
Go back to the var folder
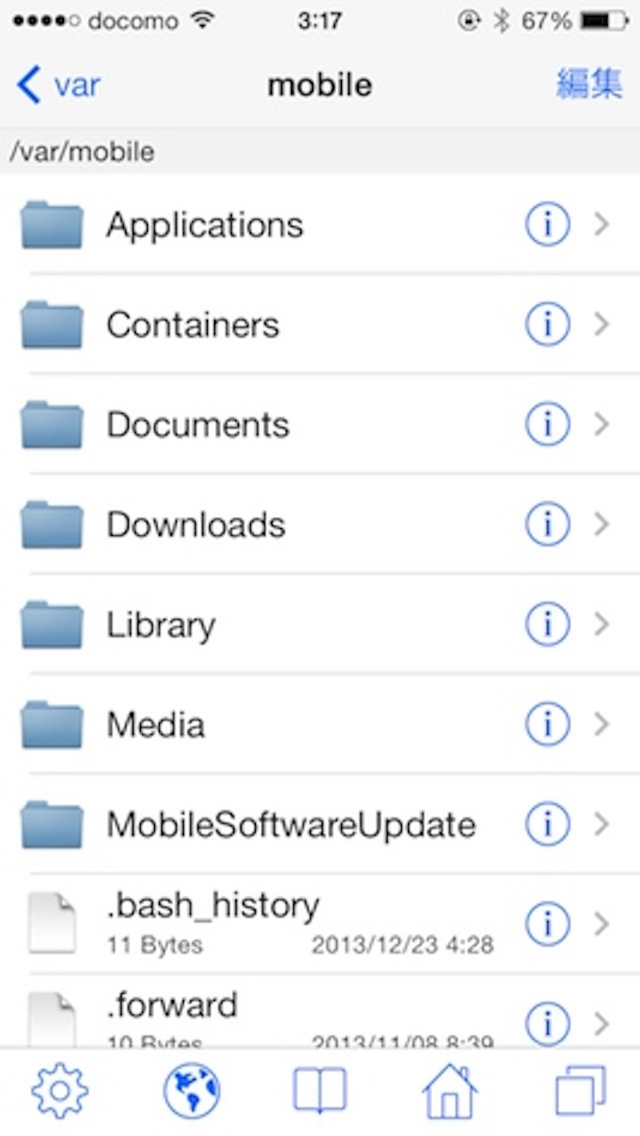tap(58, 85)
